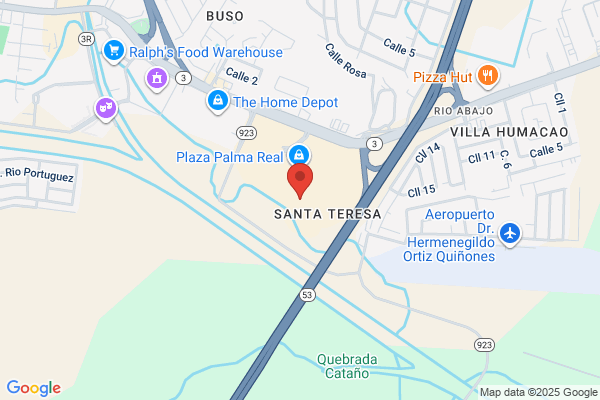Tap the red location pin
Viewport: 600px width, 400px height.
tap(301, 181)
